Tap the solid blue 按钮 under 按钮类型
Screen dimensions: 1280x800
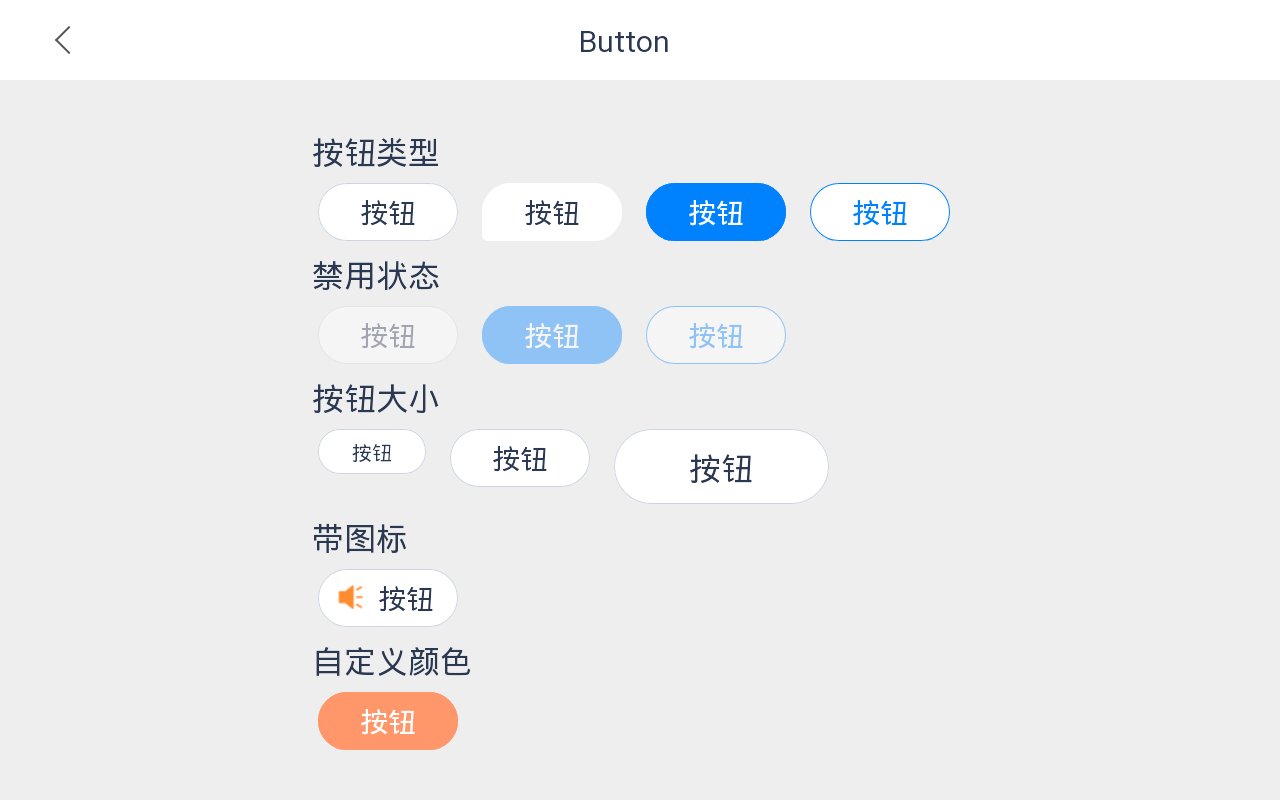716,212
